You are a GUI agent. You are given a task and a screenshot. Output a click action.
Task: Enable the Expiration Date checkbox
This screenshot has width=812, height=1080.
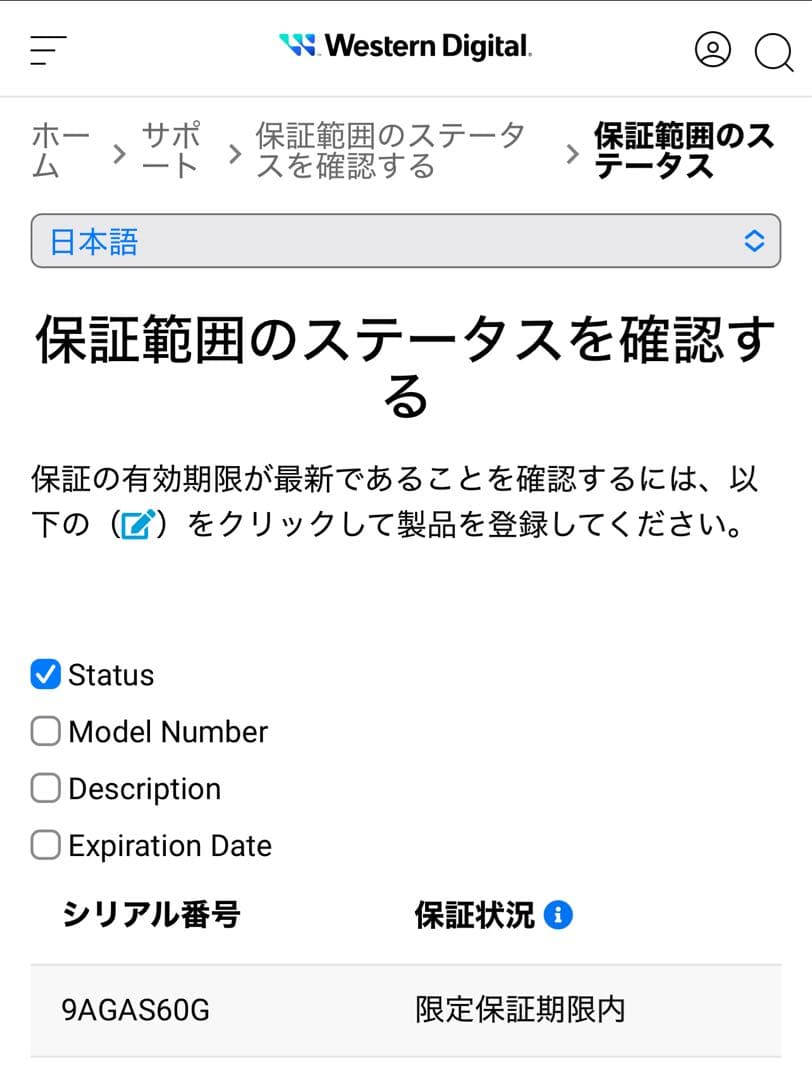pyautogui.click(x=44, y=845)
